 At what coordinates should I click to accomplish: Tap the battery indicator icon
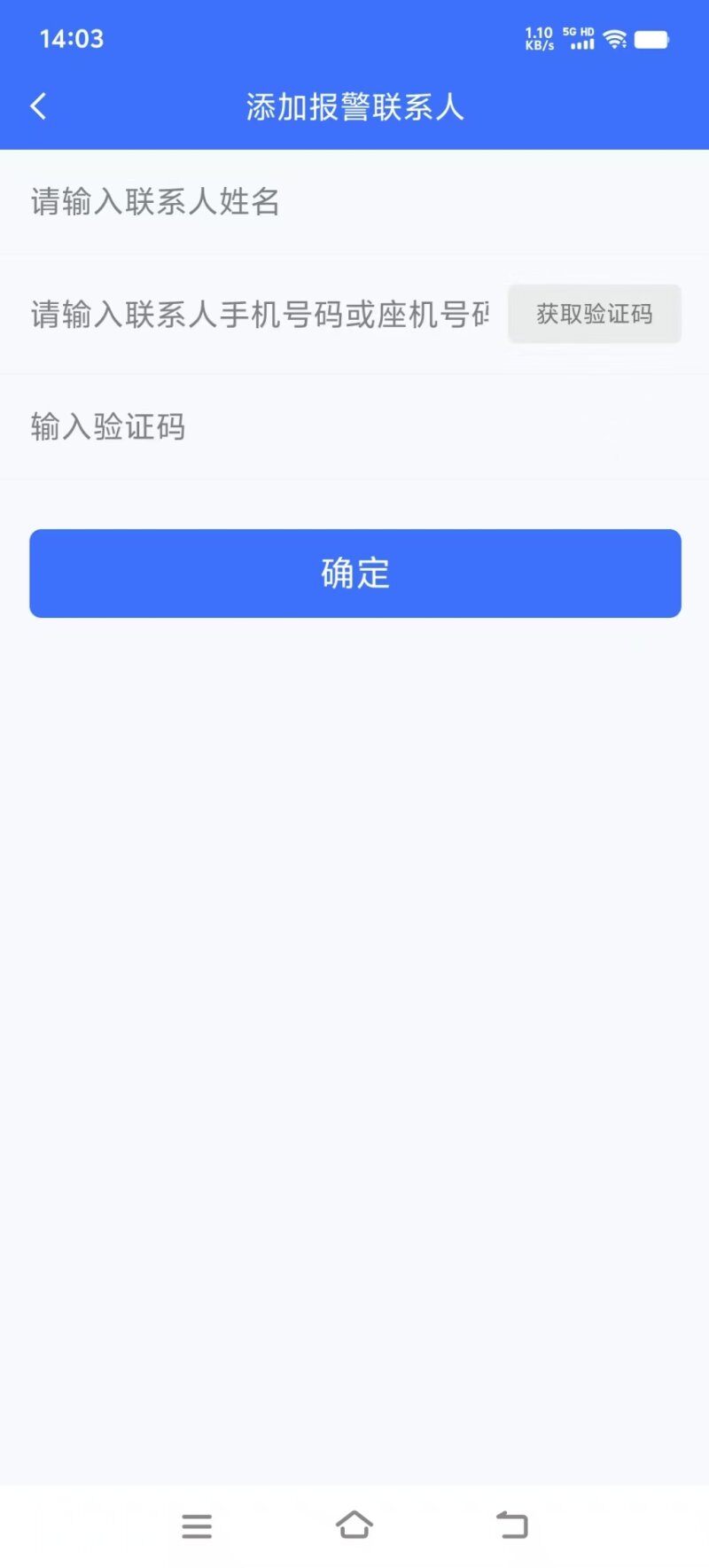(653, 40)
